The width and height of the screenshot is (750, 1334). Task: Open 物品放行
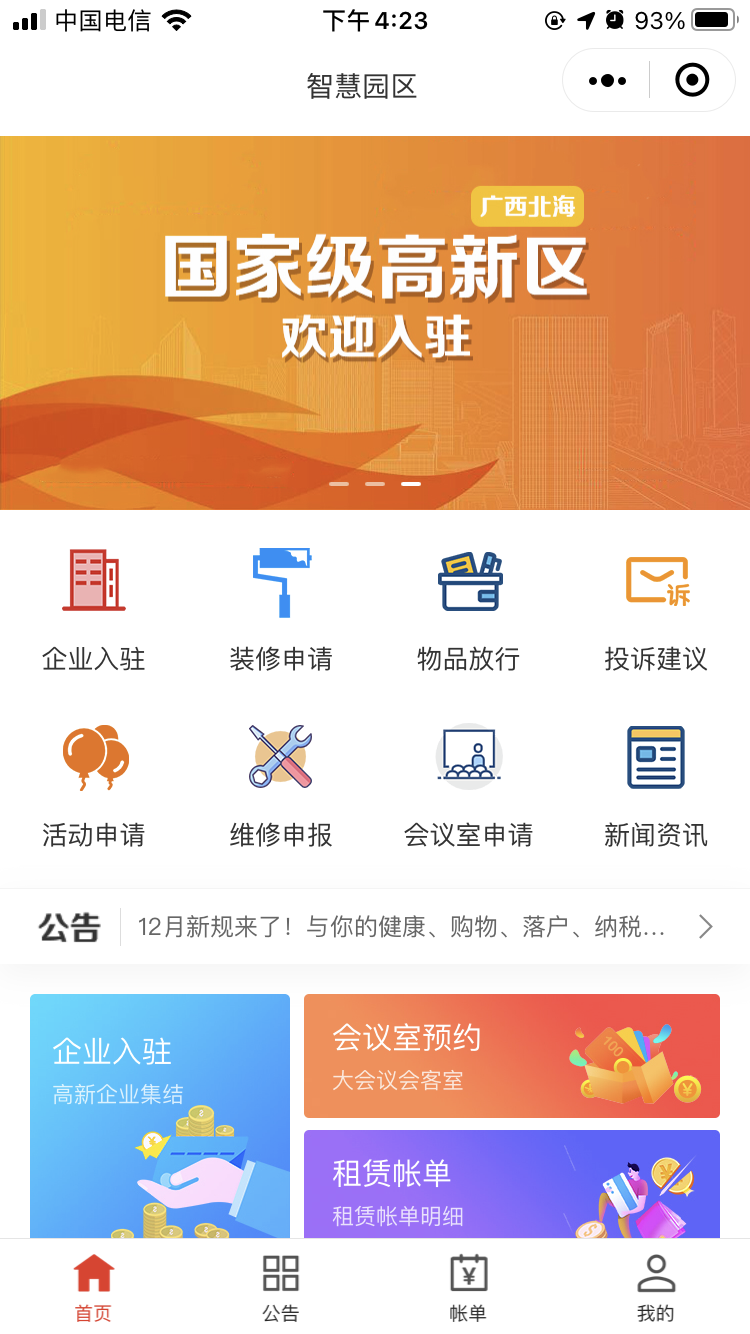[x=469, y=610]
